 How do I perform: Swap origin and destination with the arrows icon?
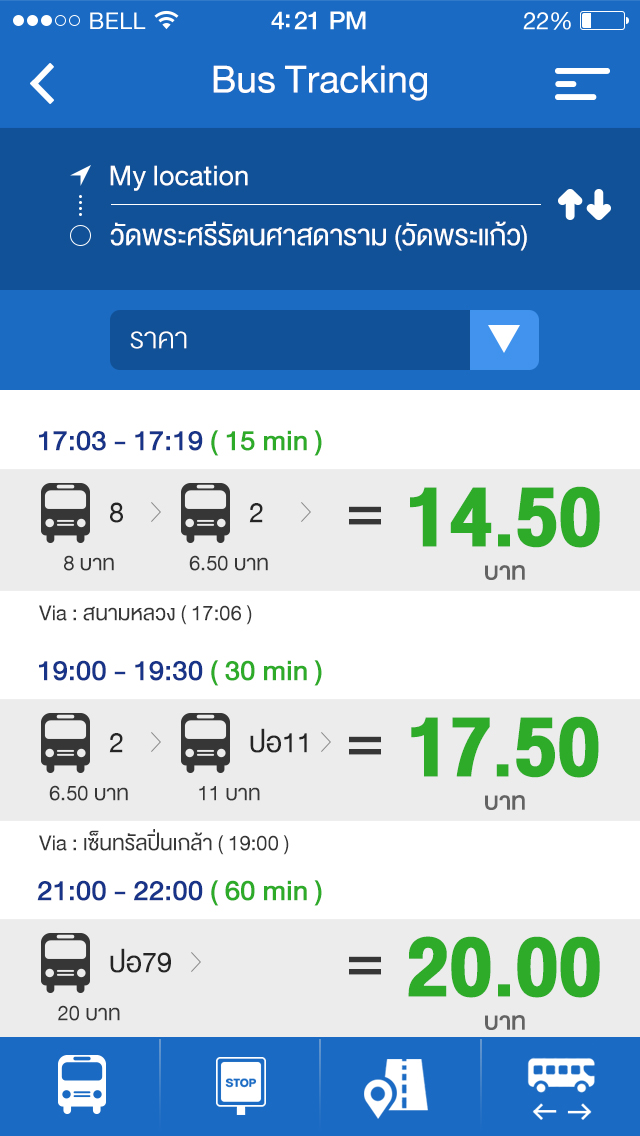pyautogui.click(x=584, y=205)
